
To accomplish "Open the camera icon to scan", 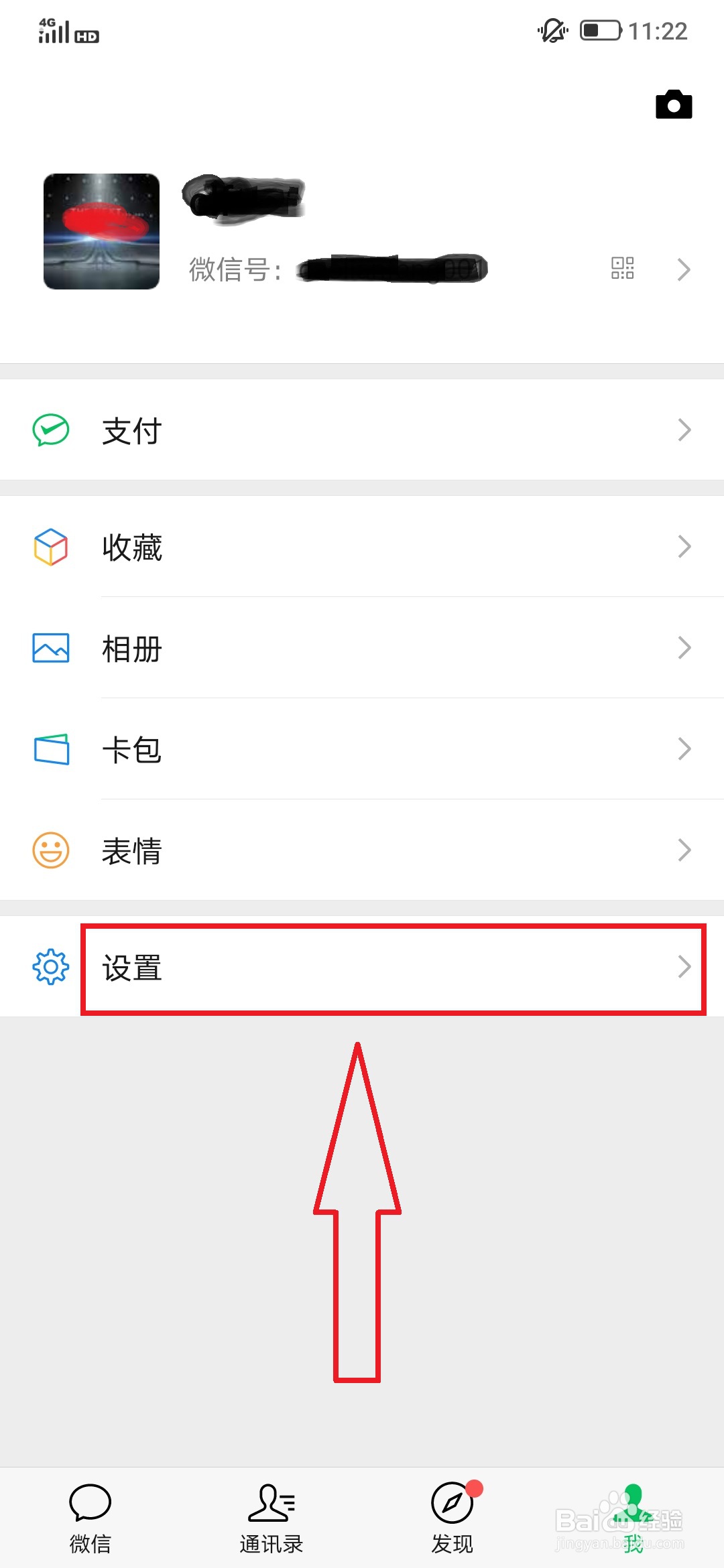I will 672,105.
